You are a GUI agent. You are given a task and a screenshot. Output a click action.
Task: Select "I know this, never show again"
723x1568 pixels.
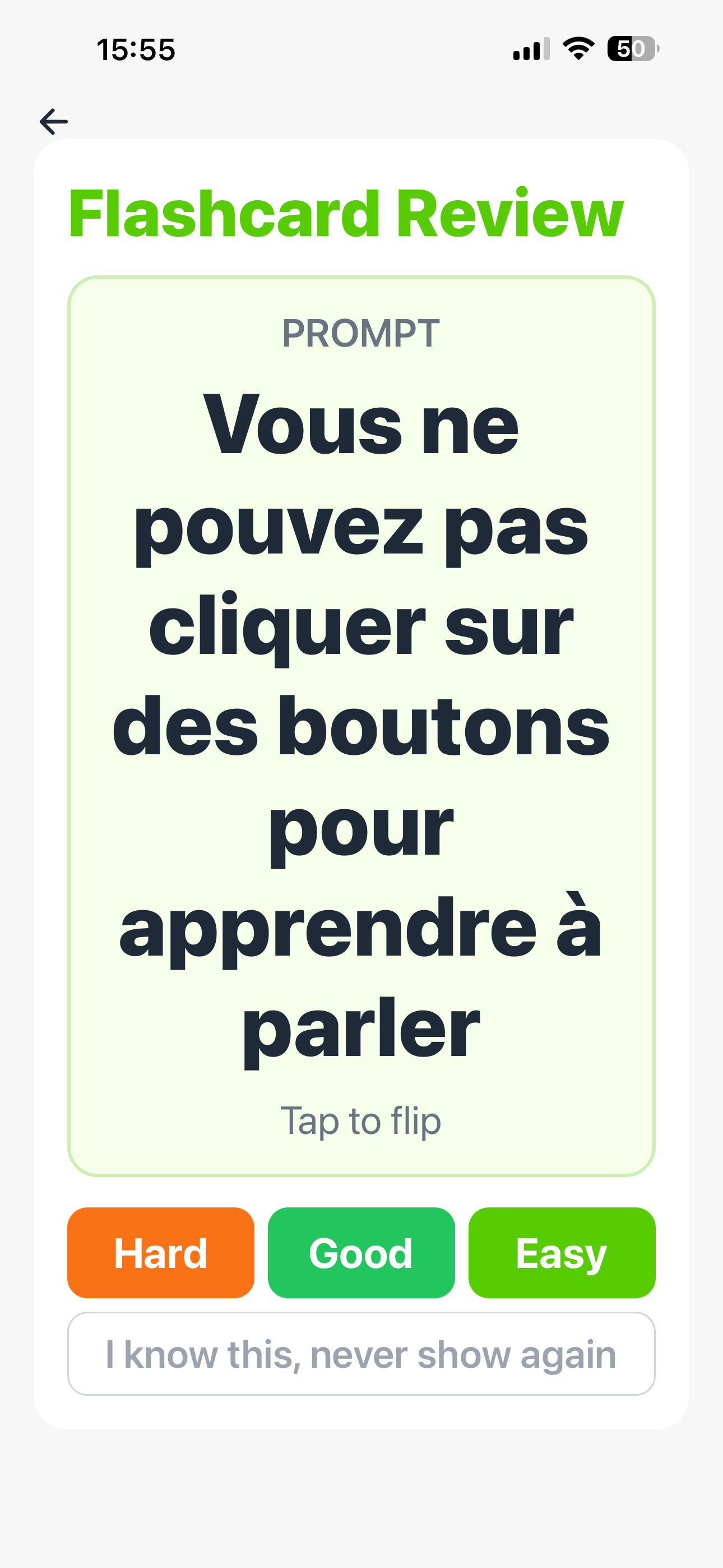(x=361, y=1354)
